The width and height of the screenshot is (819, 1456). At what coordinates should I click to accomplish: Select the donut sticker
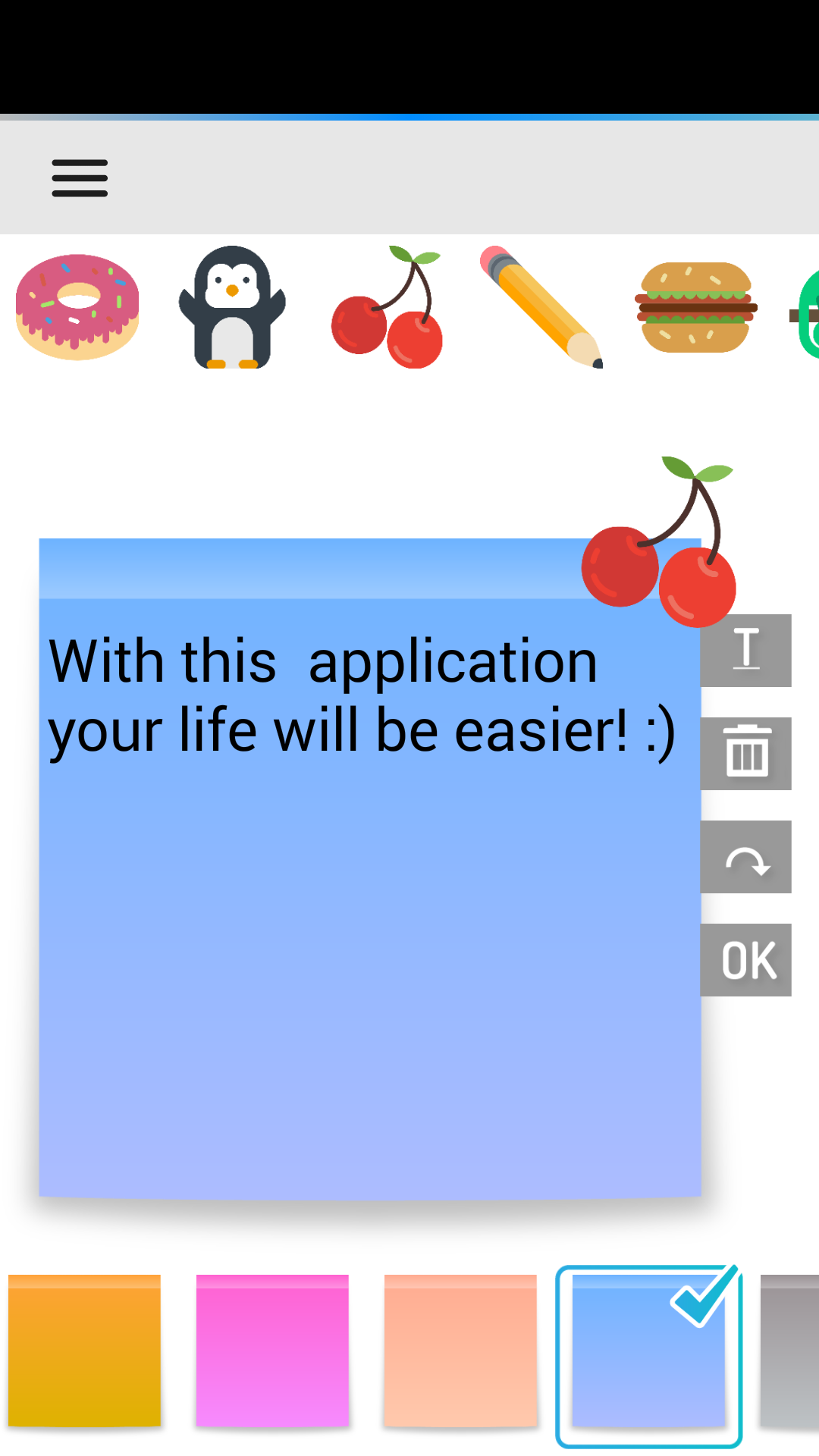click(77, 307)
